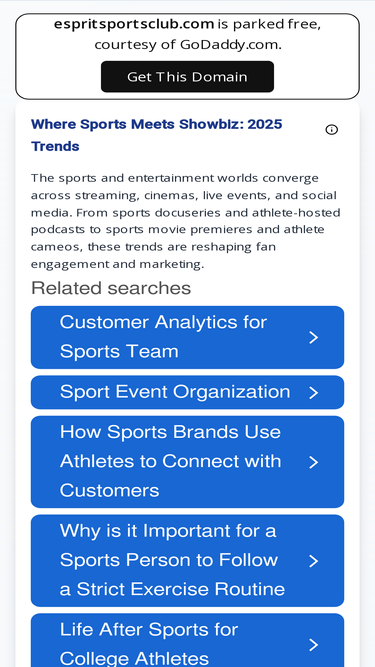Open the info icon beside the article title
375x667 pixels.
pyautogui.click(x=332, y=130)
